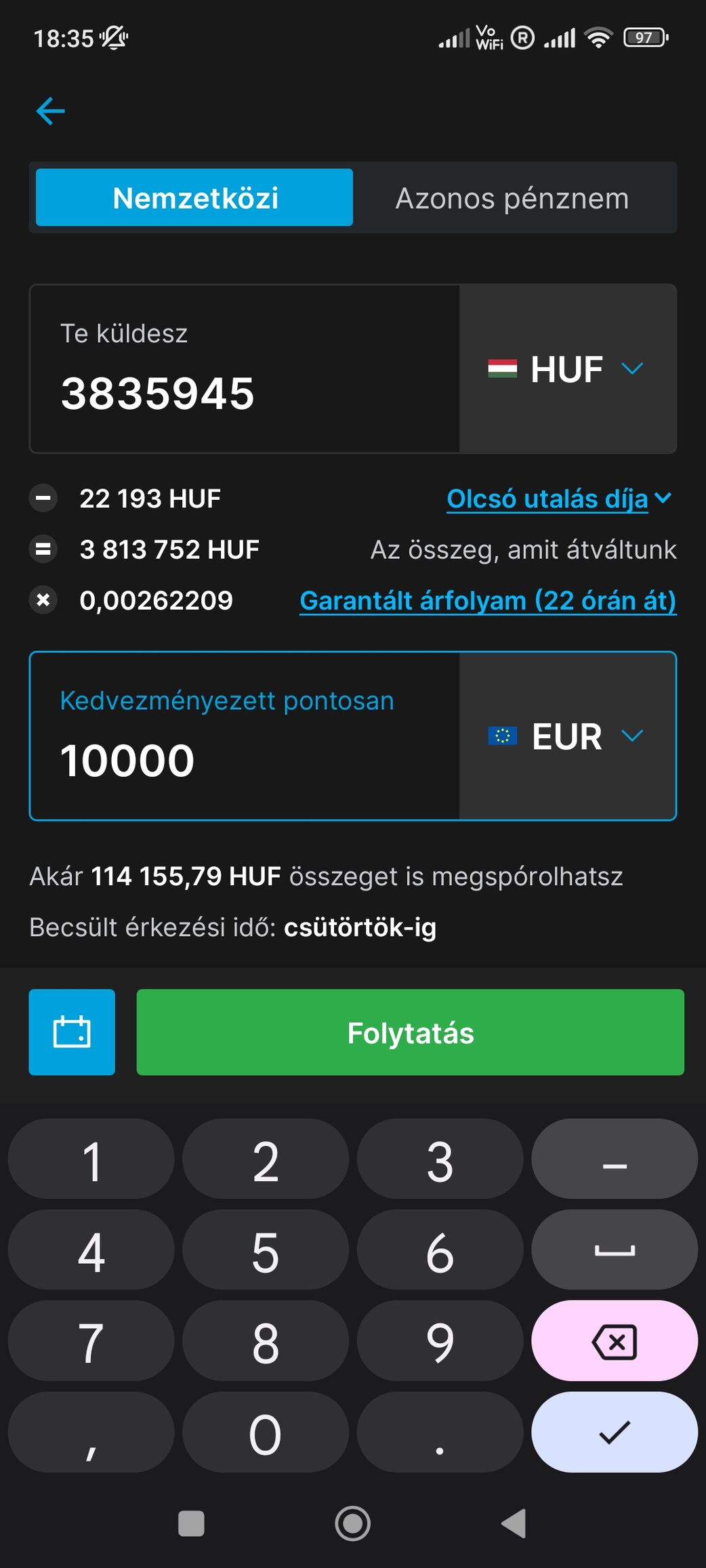Image resolution: width=706 pixels, height=1568 pixels.
Task: Open the HUF currency dropdown
Action: (568, 369)
